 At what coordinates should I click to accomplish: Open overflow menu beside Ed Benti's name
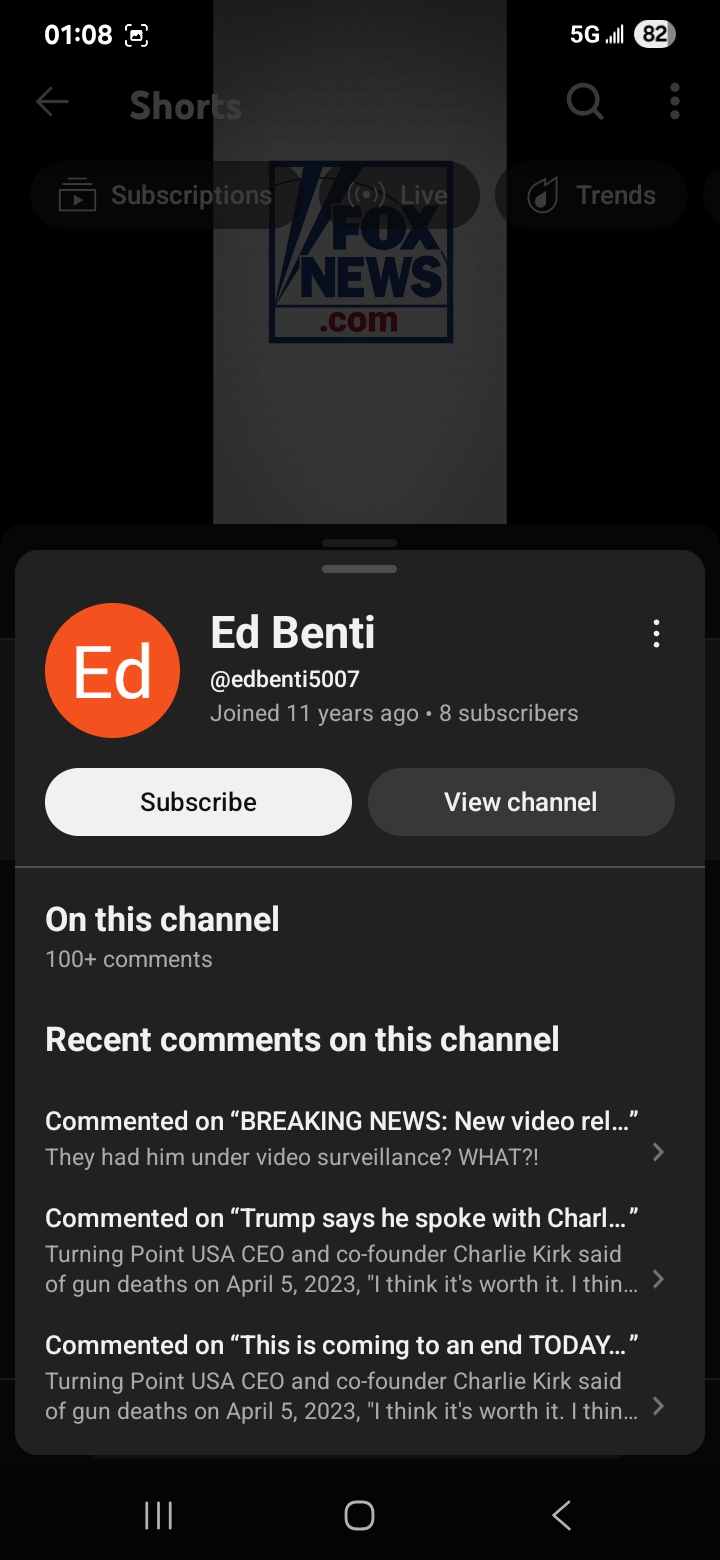[656, 634]
